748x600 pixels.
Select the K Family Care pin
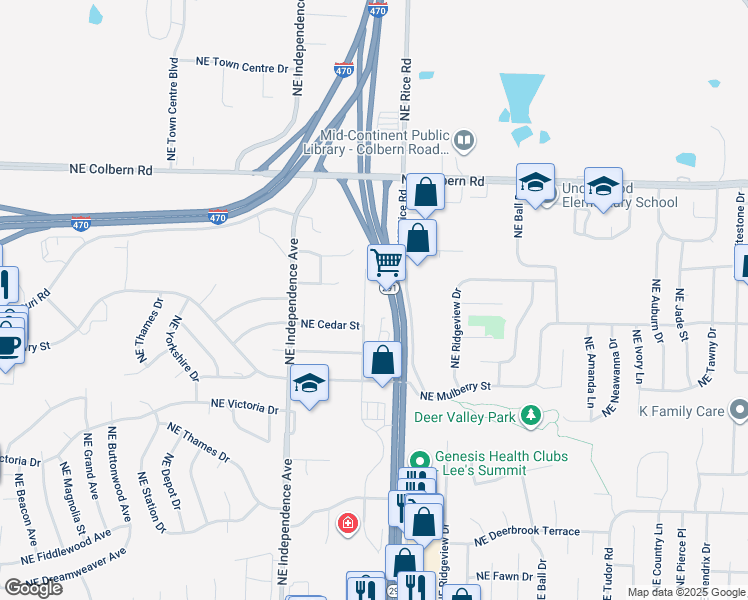coord(738,410)
